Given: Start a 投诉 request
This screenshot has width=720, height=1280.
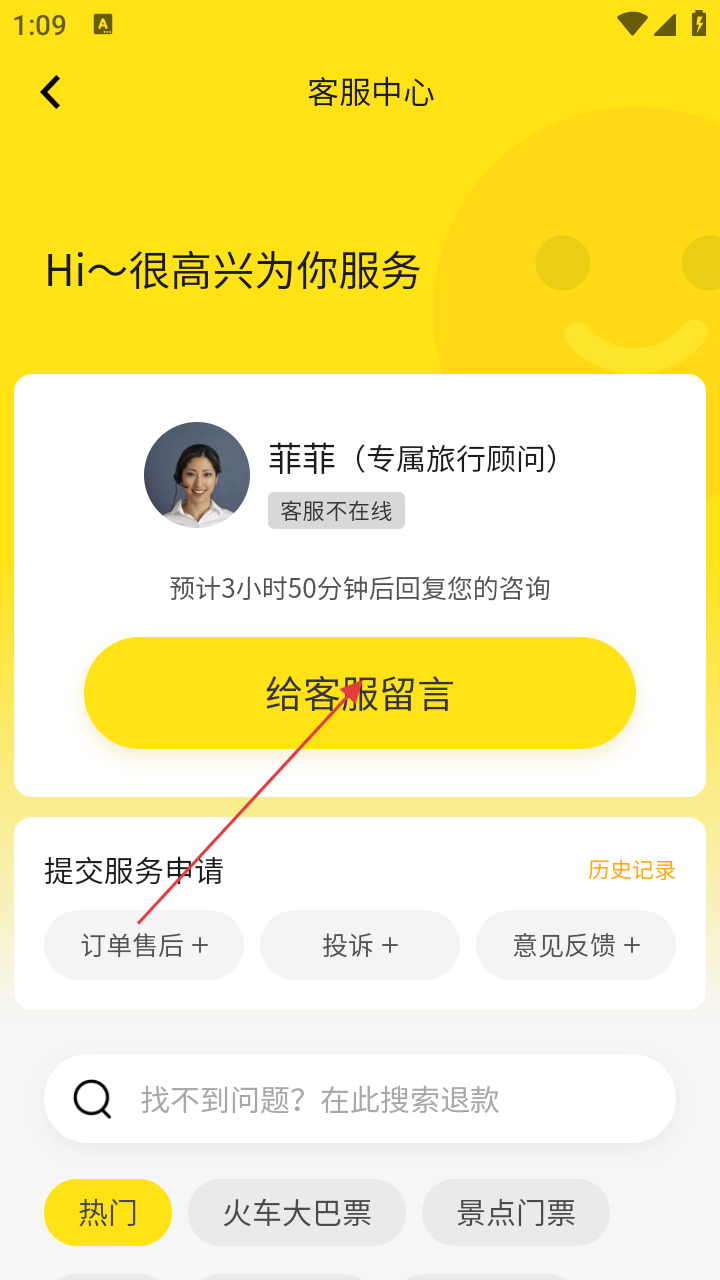Looking at the screenshot, I should click(x=360, y=945).
